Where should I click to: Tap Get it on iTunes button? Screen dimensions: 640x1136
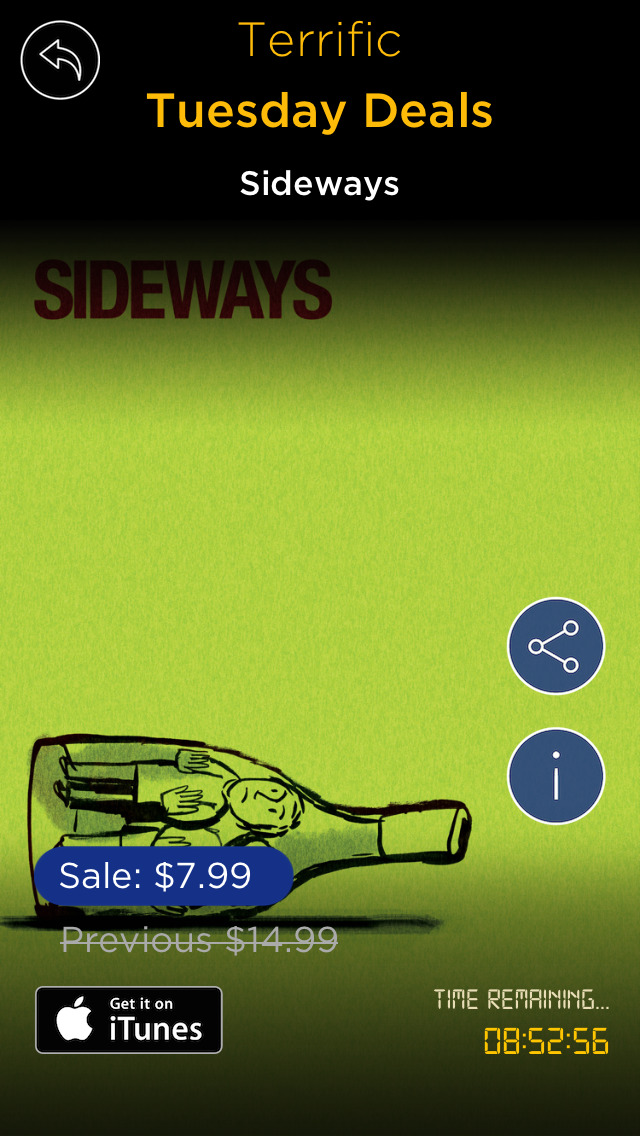(x=129, y=1020)
